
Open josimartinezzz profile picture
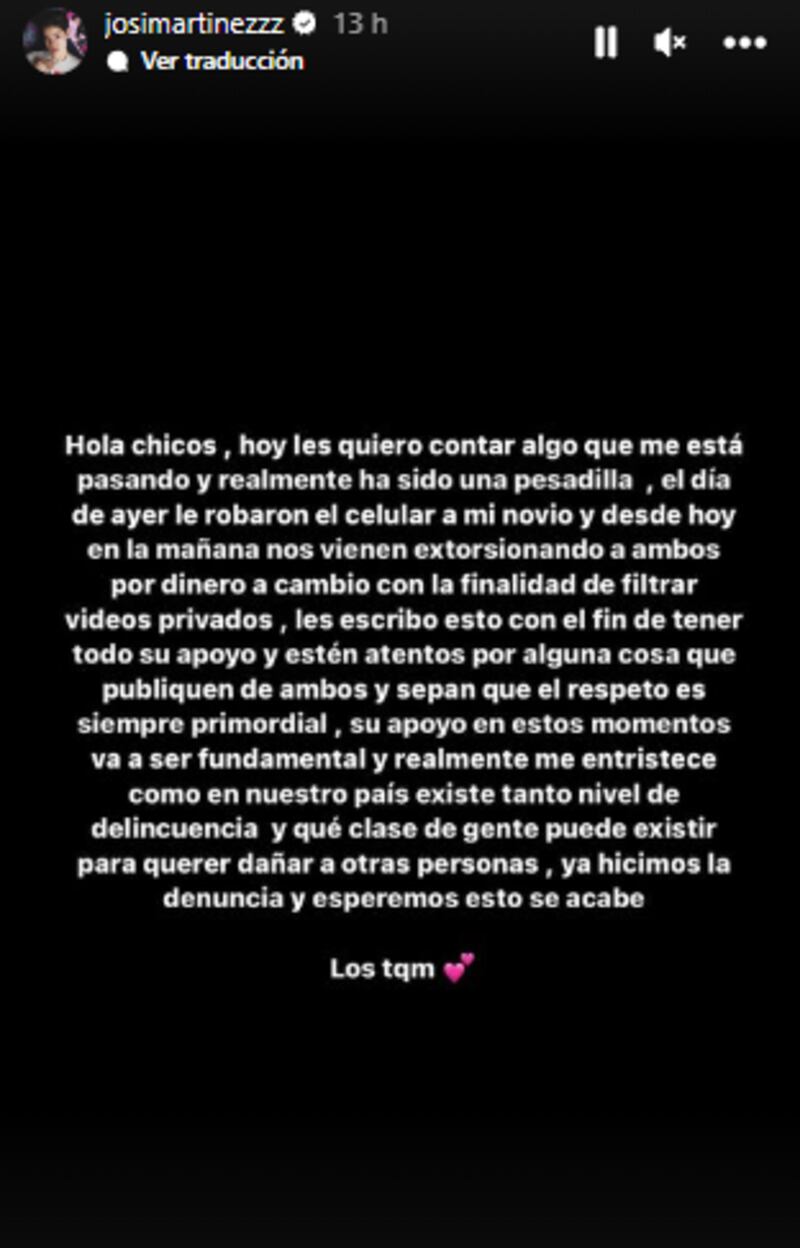54,41
